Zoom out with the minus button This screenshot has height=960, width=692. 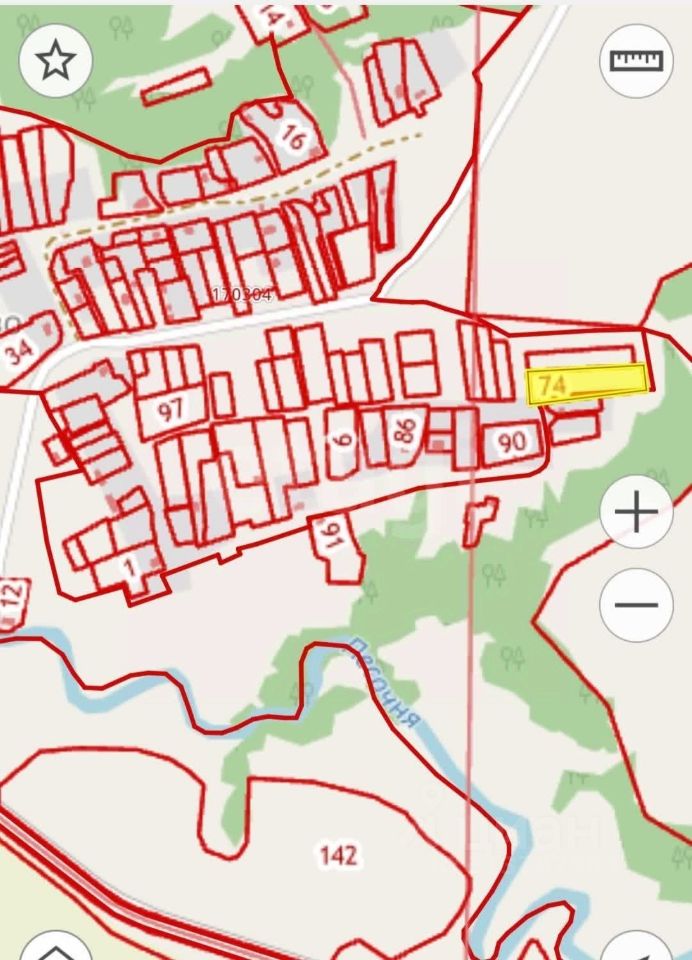tap(636, 605)
